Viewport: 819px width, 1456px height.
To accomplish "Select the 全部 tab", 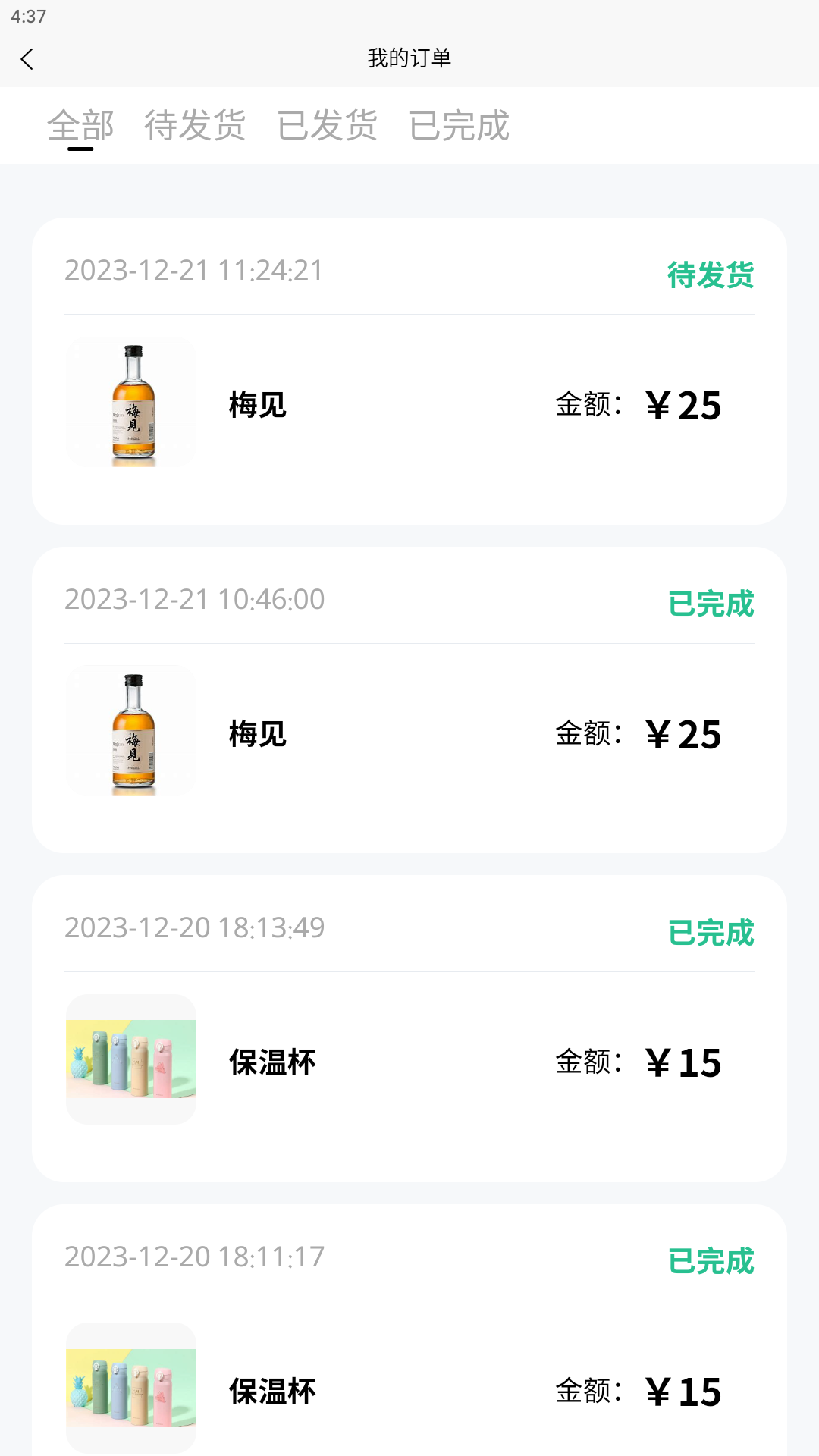I will [80, 125].
